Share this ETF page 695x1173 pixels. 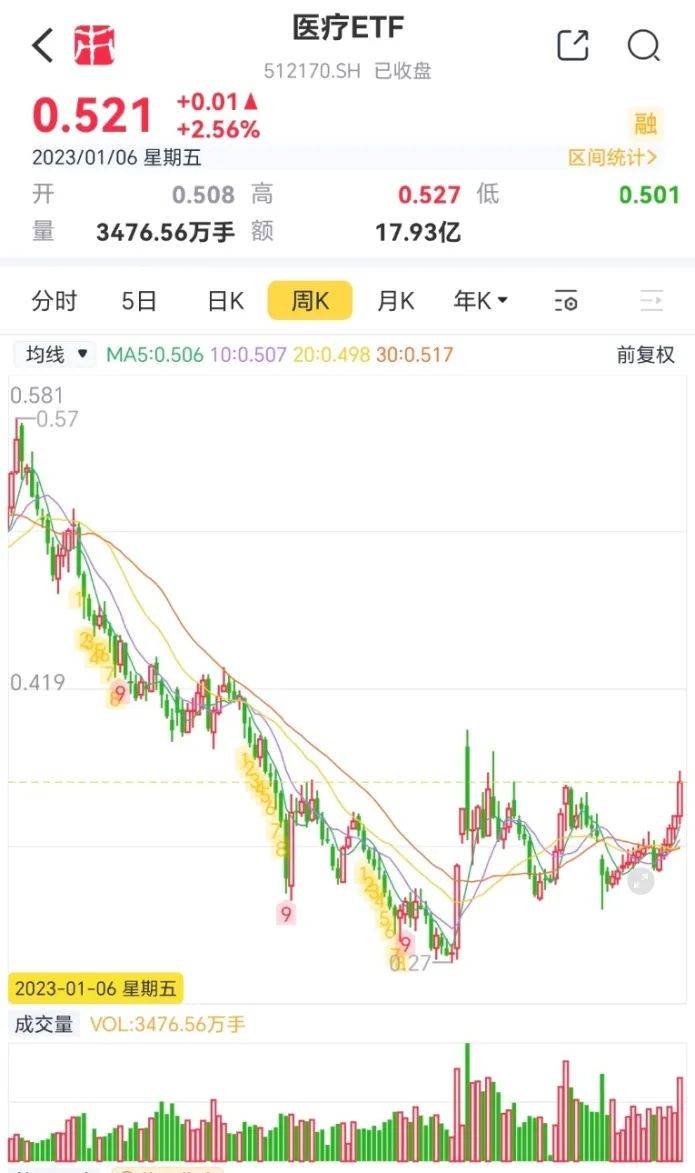click(x=574, y=45)
